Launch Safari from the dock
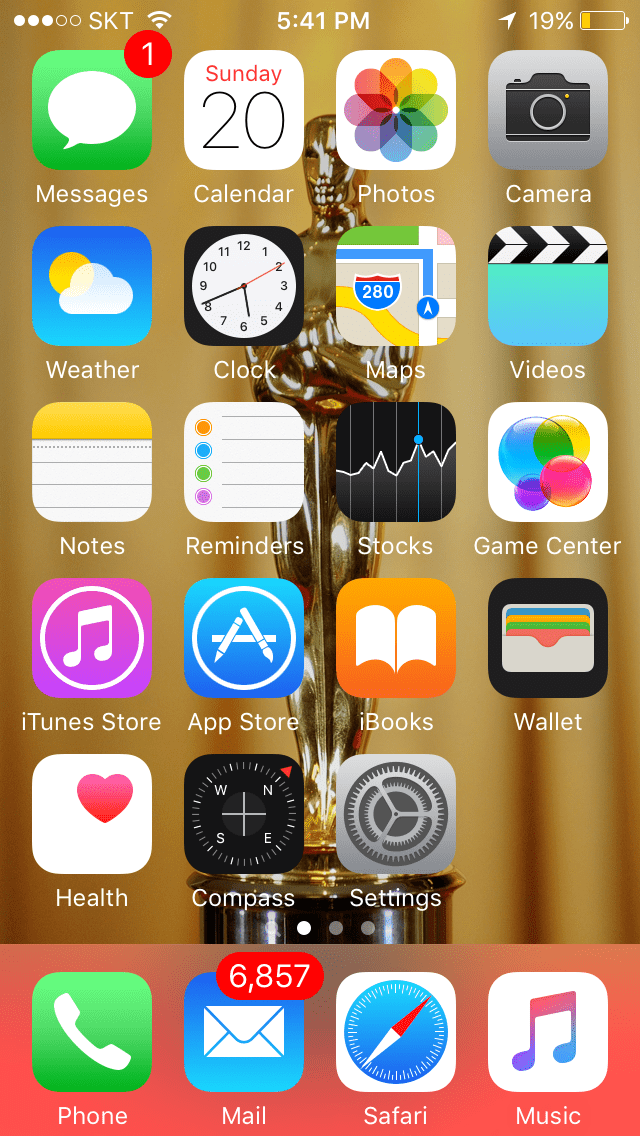Viewport: 640px width, 1136px height. tap(396, 1032)
